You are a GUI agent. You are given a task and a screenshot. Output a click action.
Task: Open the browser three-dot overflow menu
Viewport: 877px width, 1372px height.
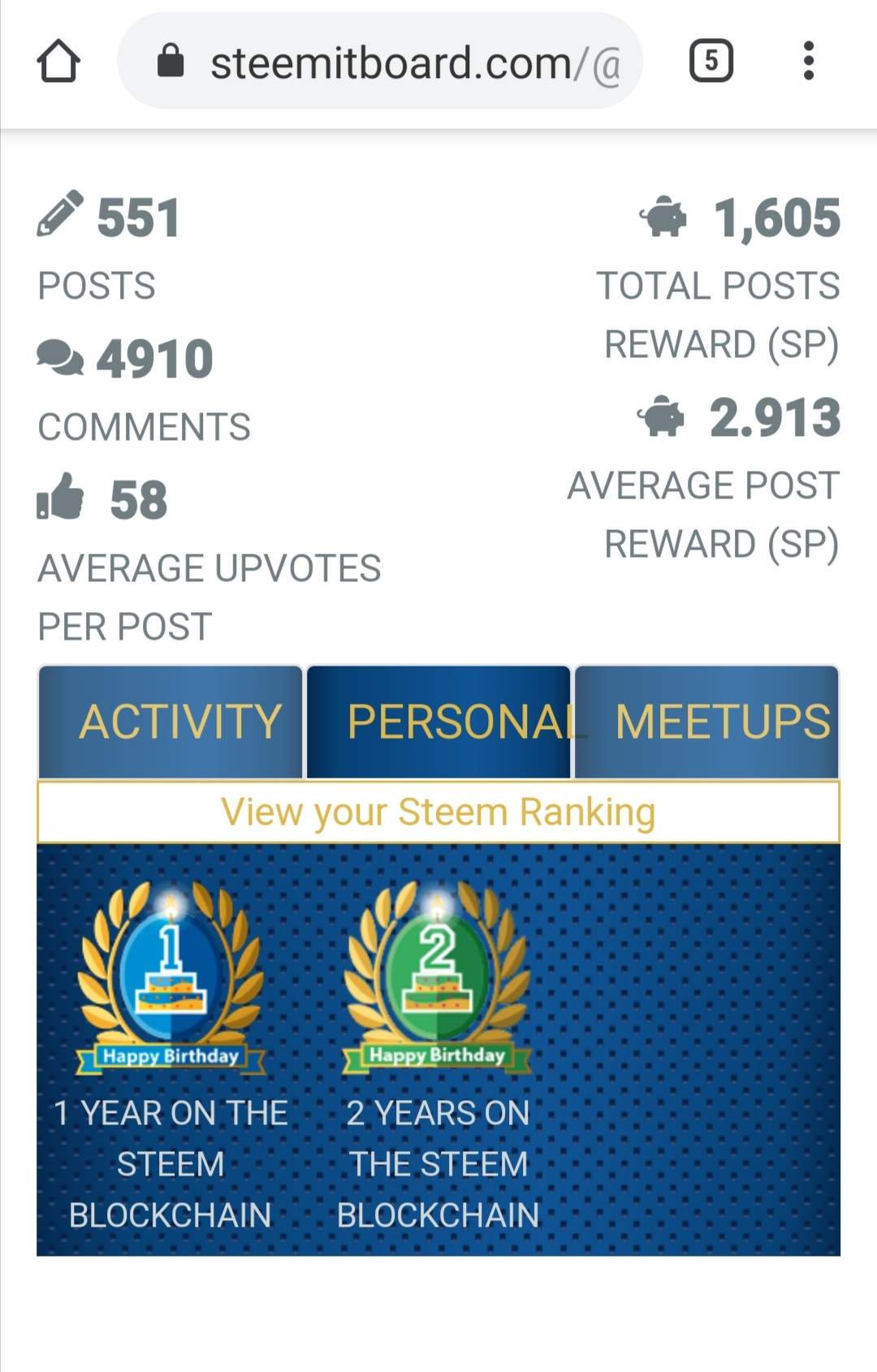pyautogui.click(x=810, y=61)
